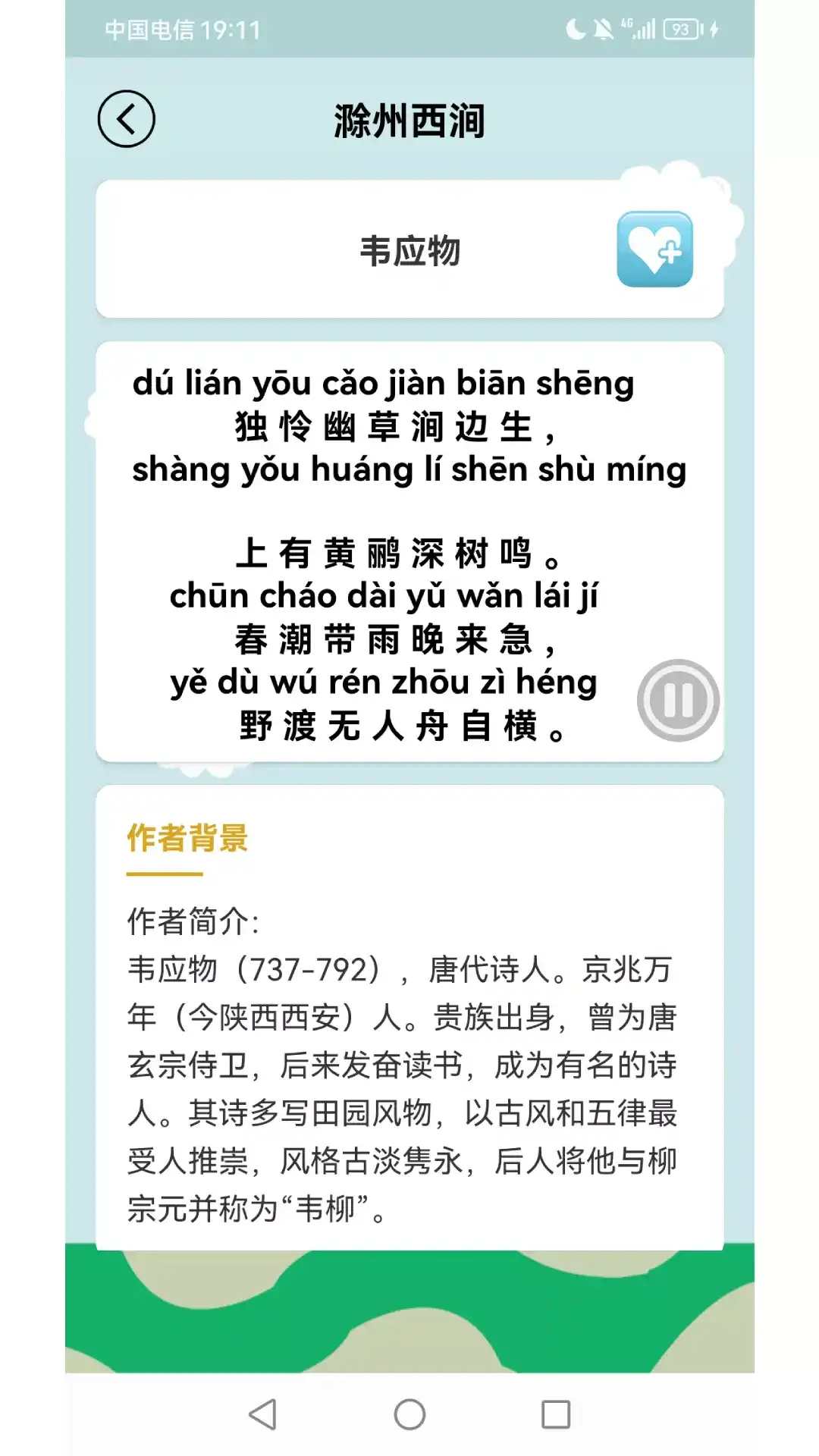Image resolution: width=819 pixels, height=1456 pixels.
Task: Open the recent apps overview
Action: click(556, 1414)
